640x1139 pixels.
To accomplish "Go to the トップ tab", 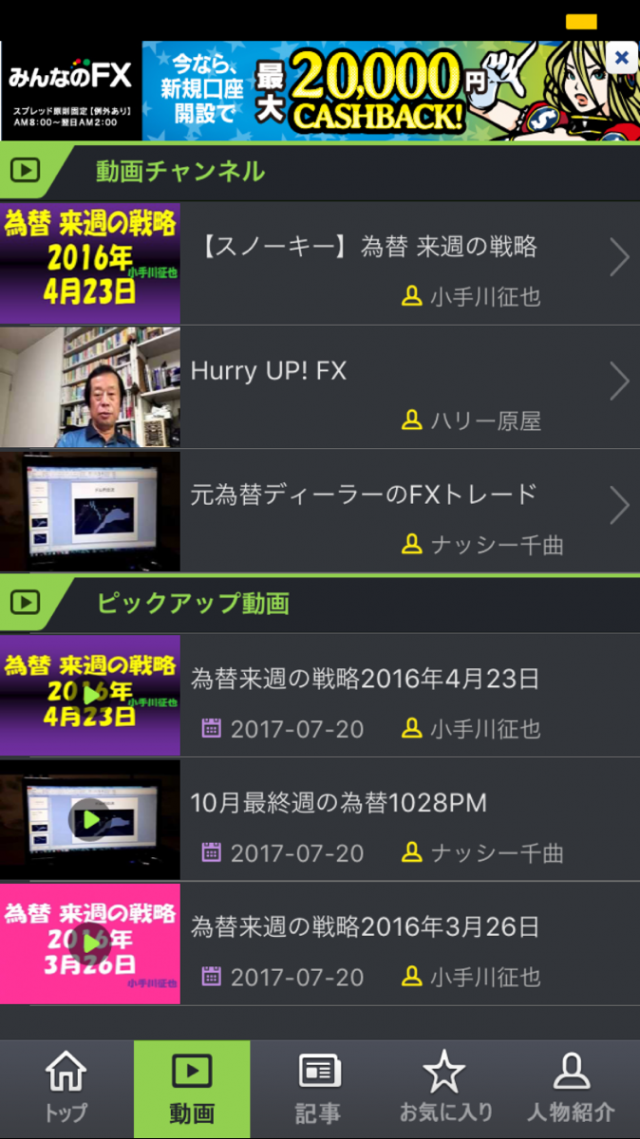I will (66, 1088).
